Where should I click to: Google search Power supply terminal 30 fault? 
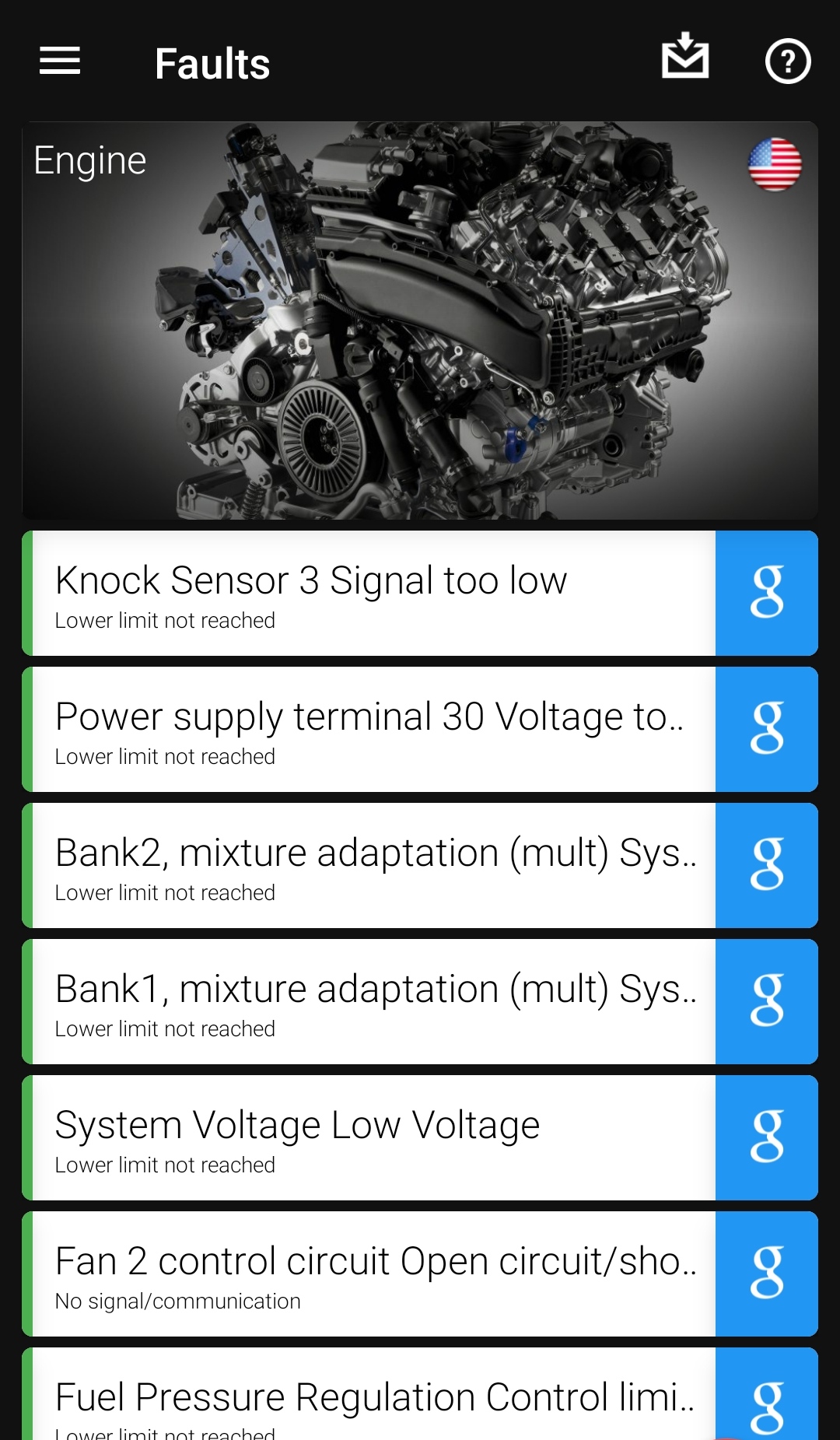767,730
